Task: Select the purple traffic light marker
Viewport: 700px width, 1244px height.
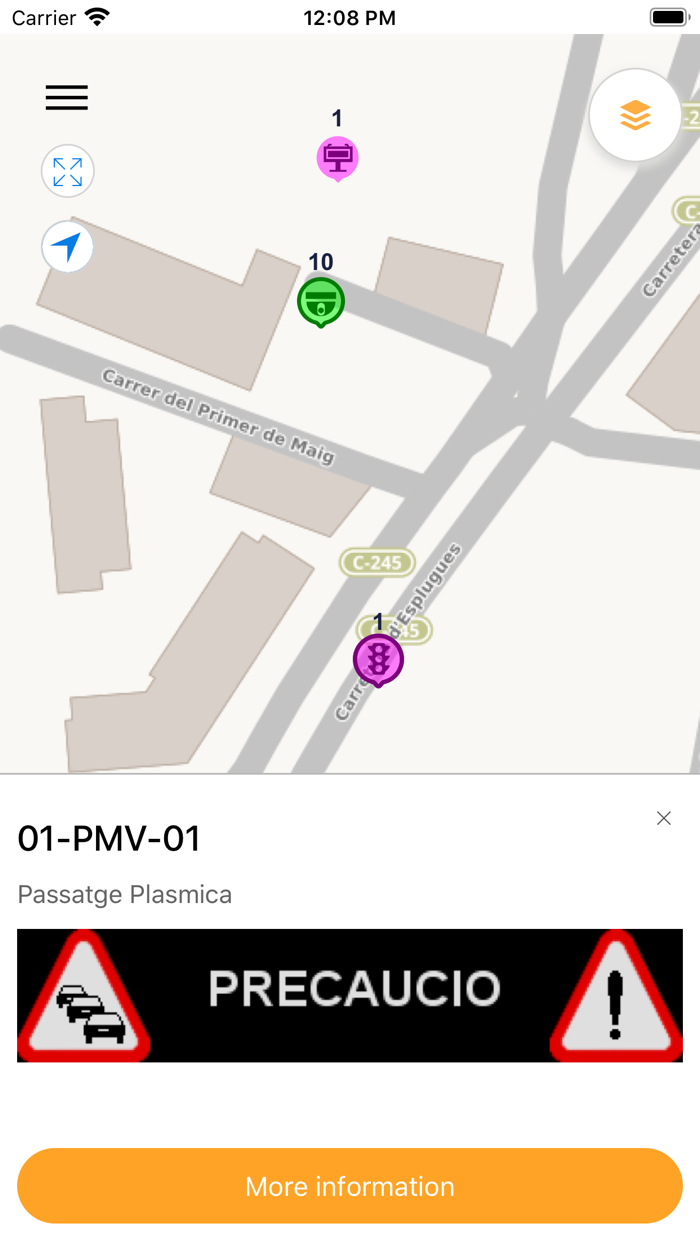Action: click(x=378, y=659)
